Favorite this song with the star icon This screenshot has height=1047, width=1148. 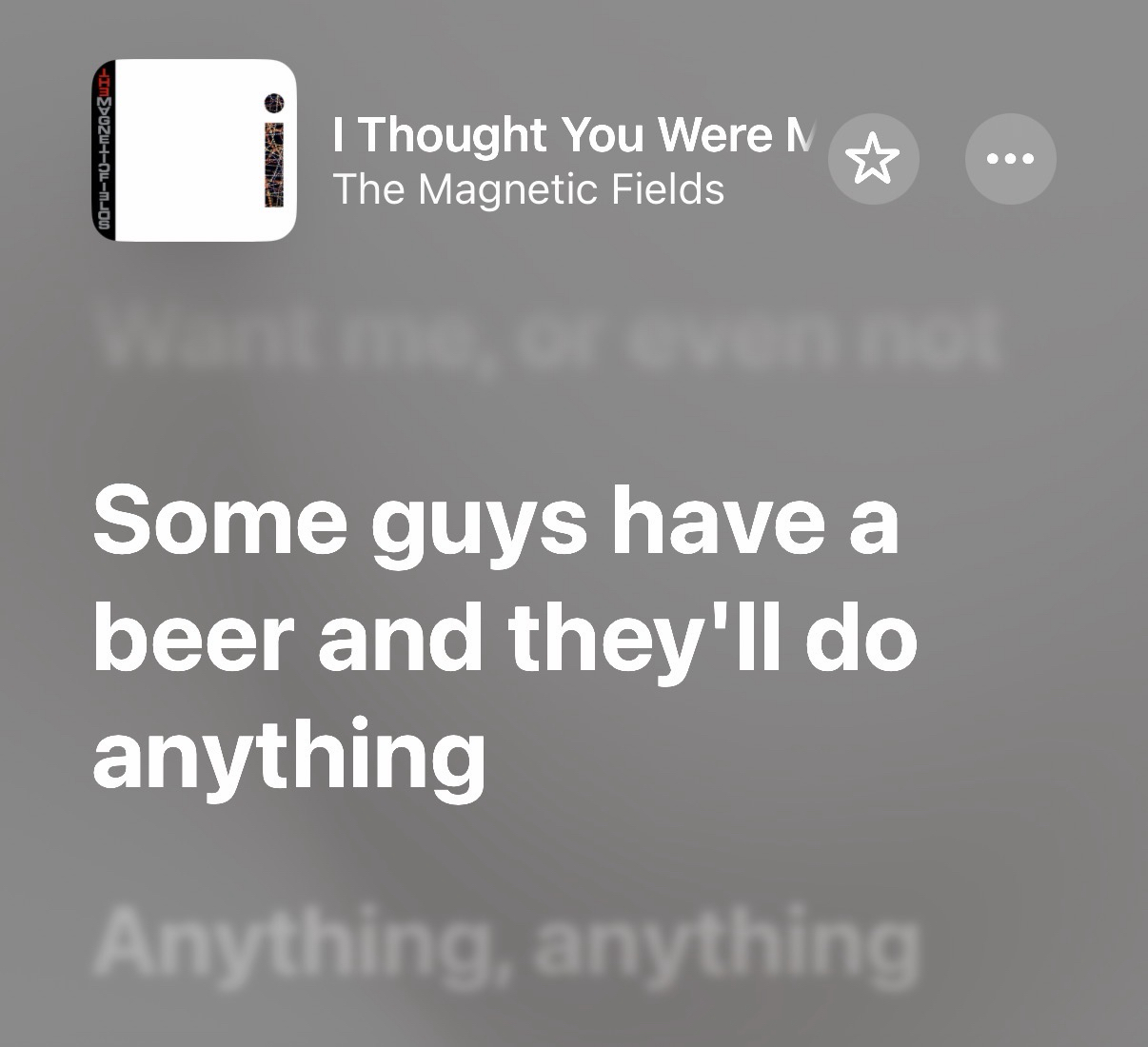pyautogui.click(x=873, y=159)
